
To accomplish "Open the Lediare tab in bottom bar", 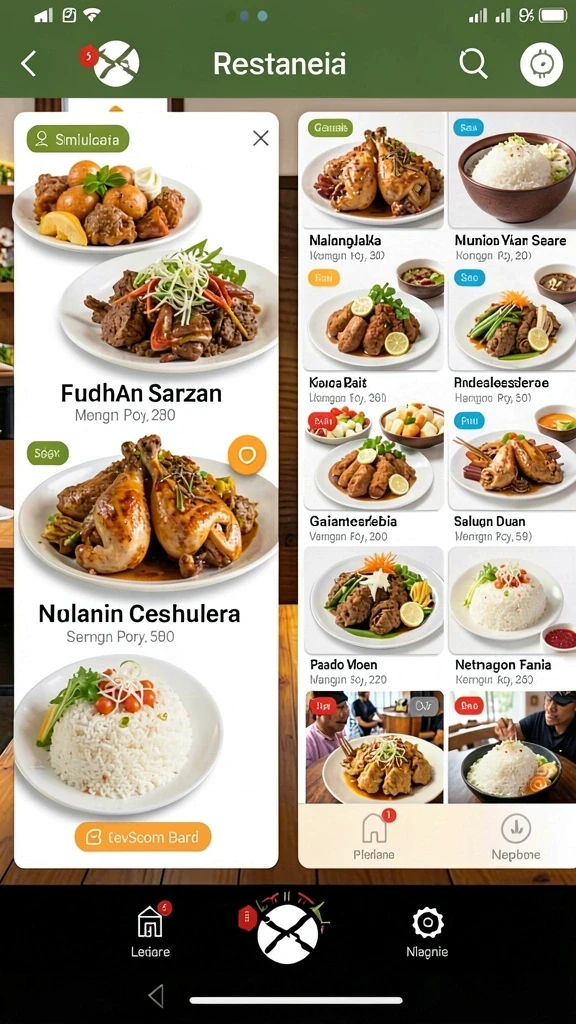I will (150, 931).
